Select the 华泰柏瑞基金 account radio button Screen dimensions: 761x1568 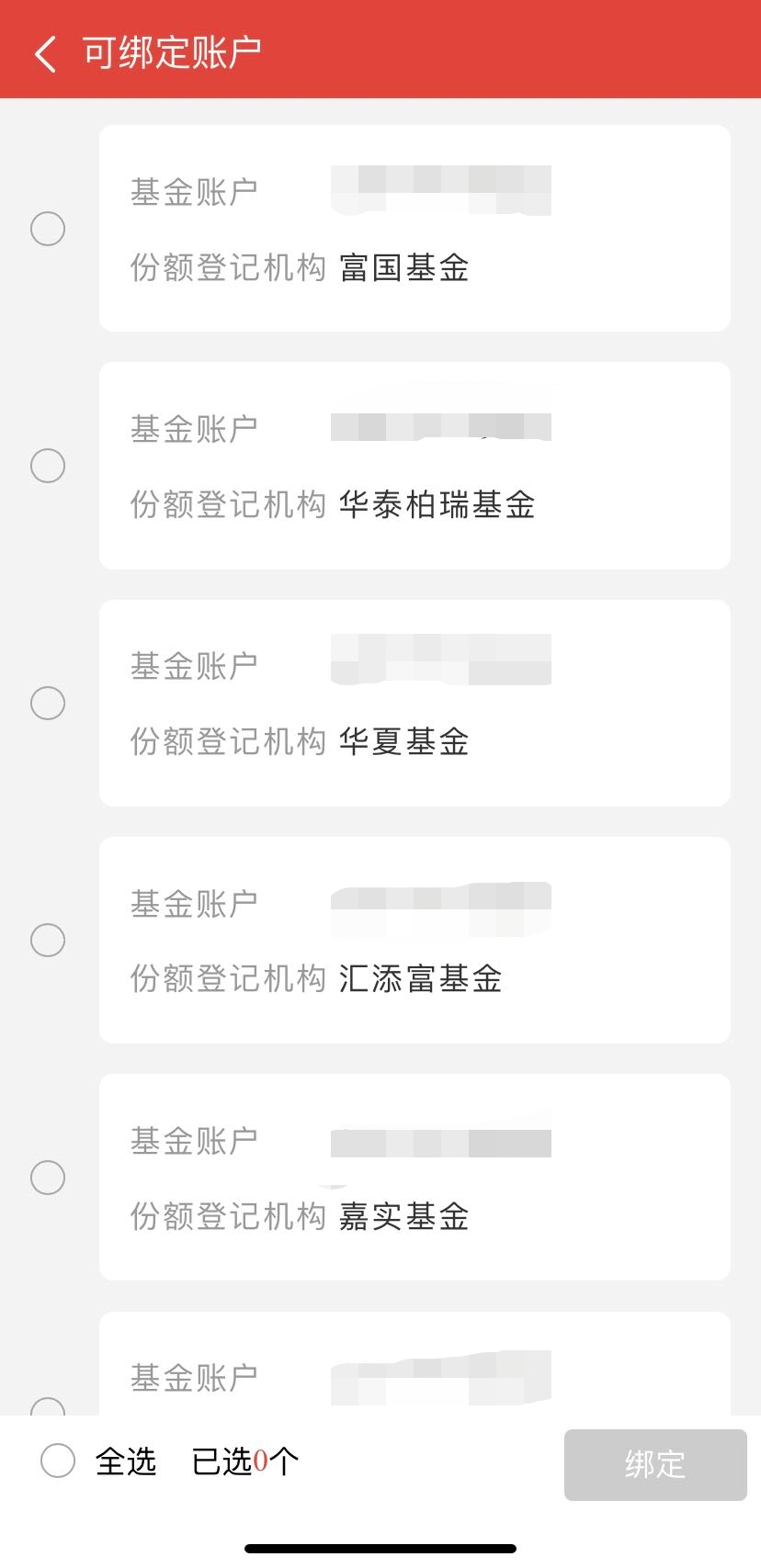coord(48,466)
